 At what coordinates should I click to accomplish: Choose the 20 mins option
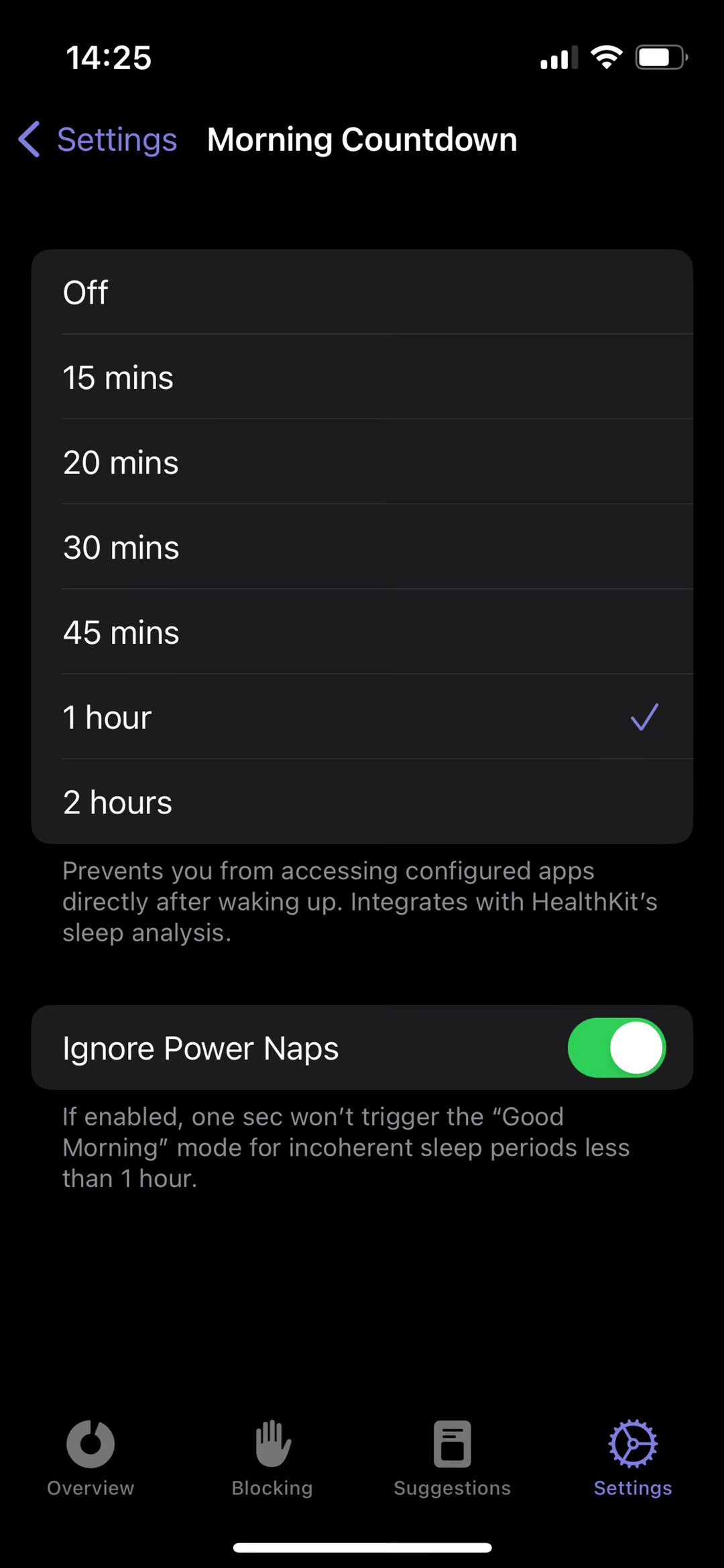pos(362,463)
